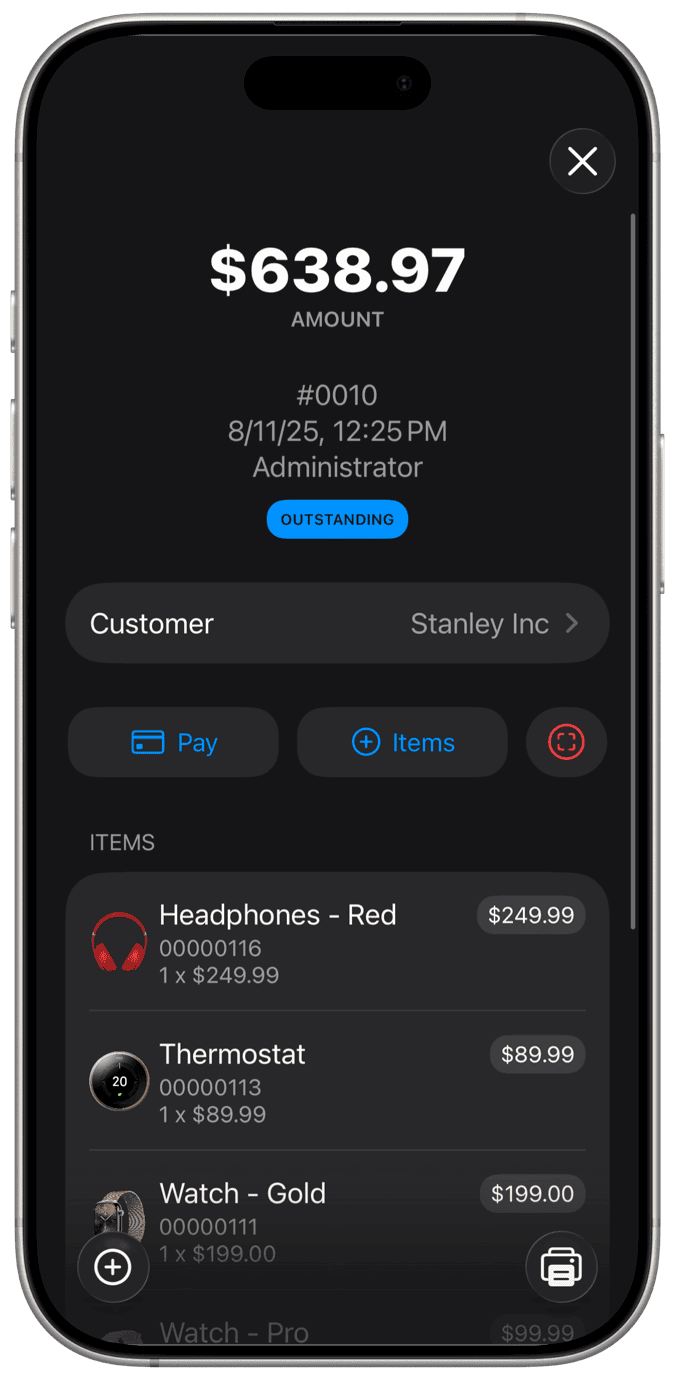Close the invoice detail screen
This screenshot has height=1380, width=675.
coord(582,161)
